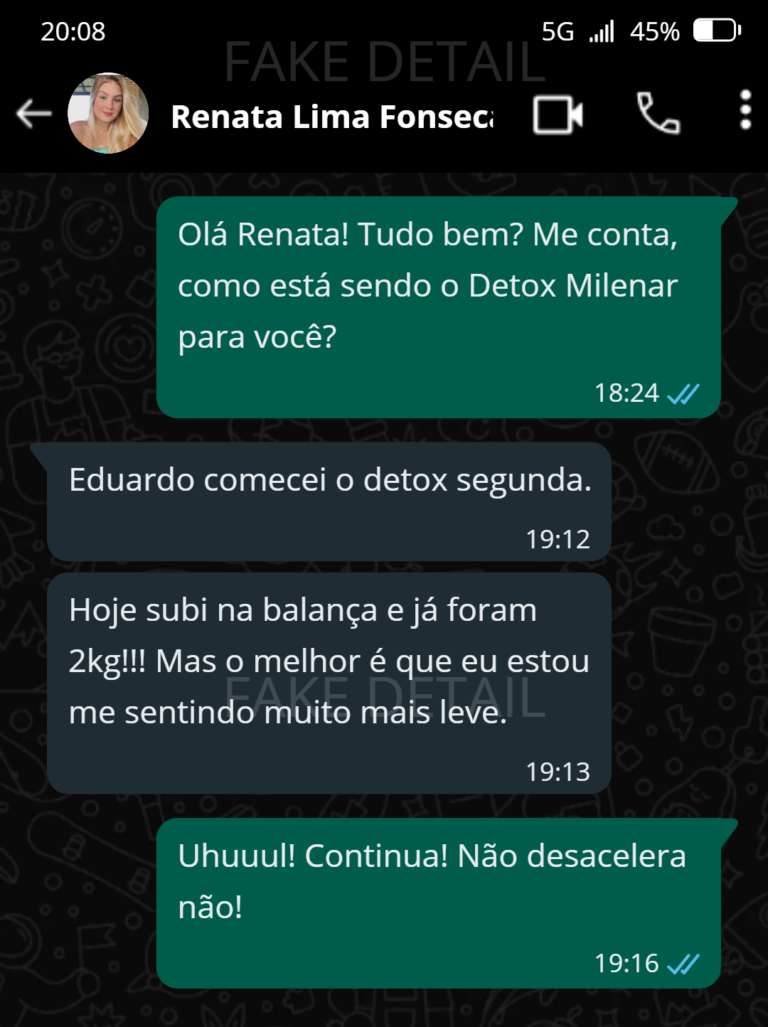Start a video call with Renata

click(x=558, y=114)
